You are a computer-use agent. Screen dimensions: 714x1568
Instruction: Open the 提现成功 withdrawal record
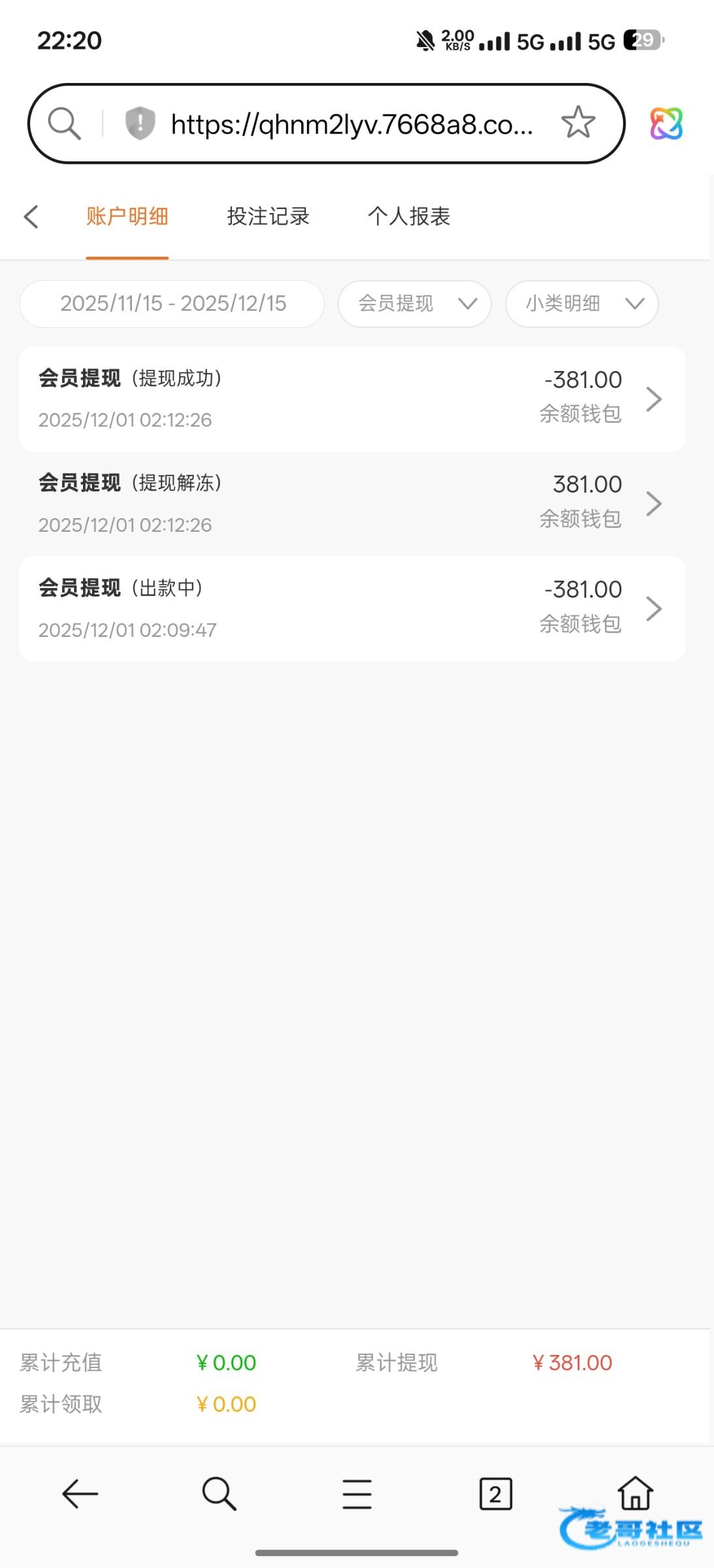pyautogui.click(x=352, y=399)
